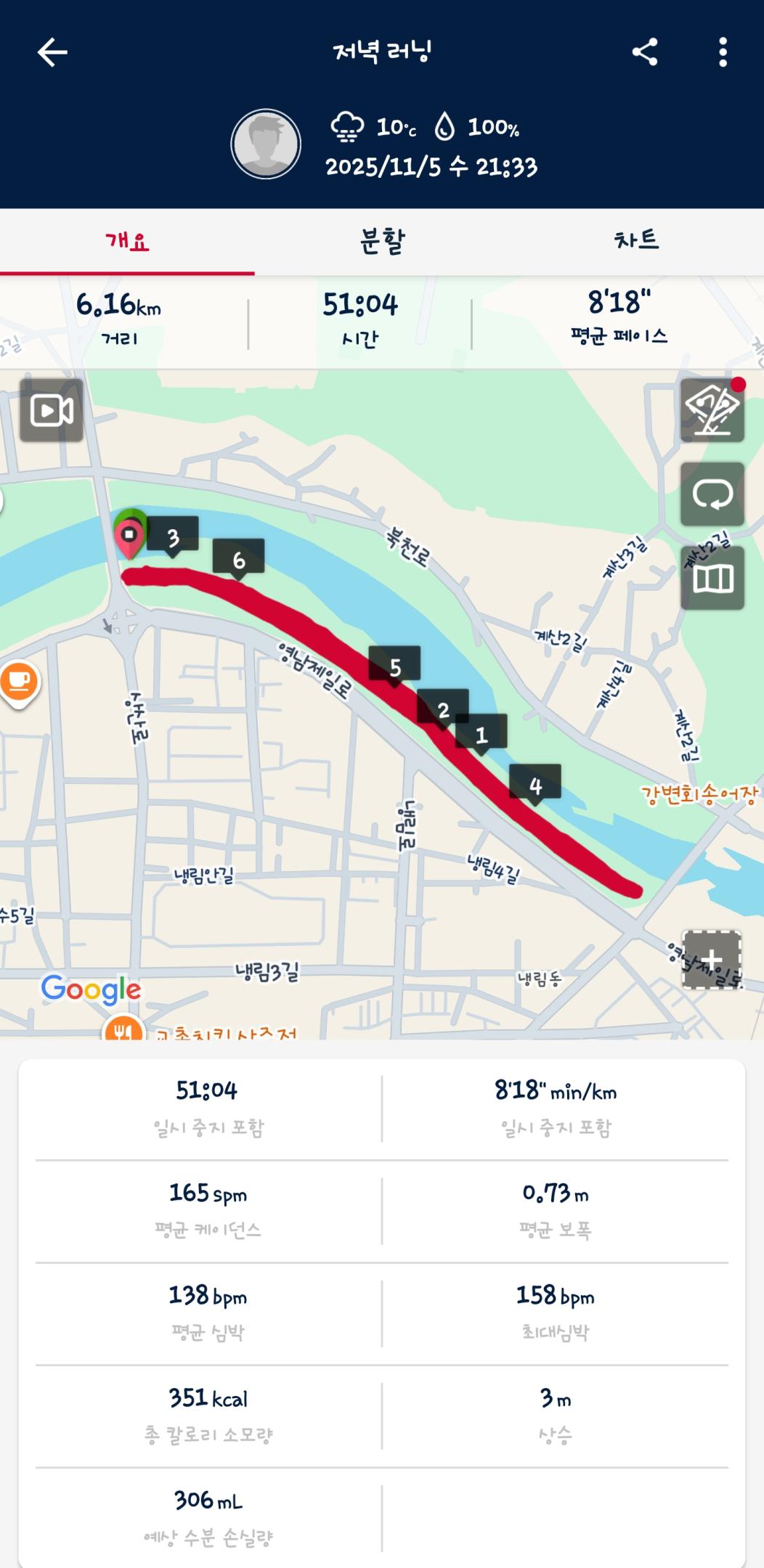The image size is (764, 1568).
Task: Tap the profile avatar picture
Action: 266,144
